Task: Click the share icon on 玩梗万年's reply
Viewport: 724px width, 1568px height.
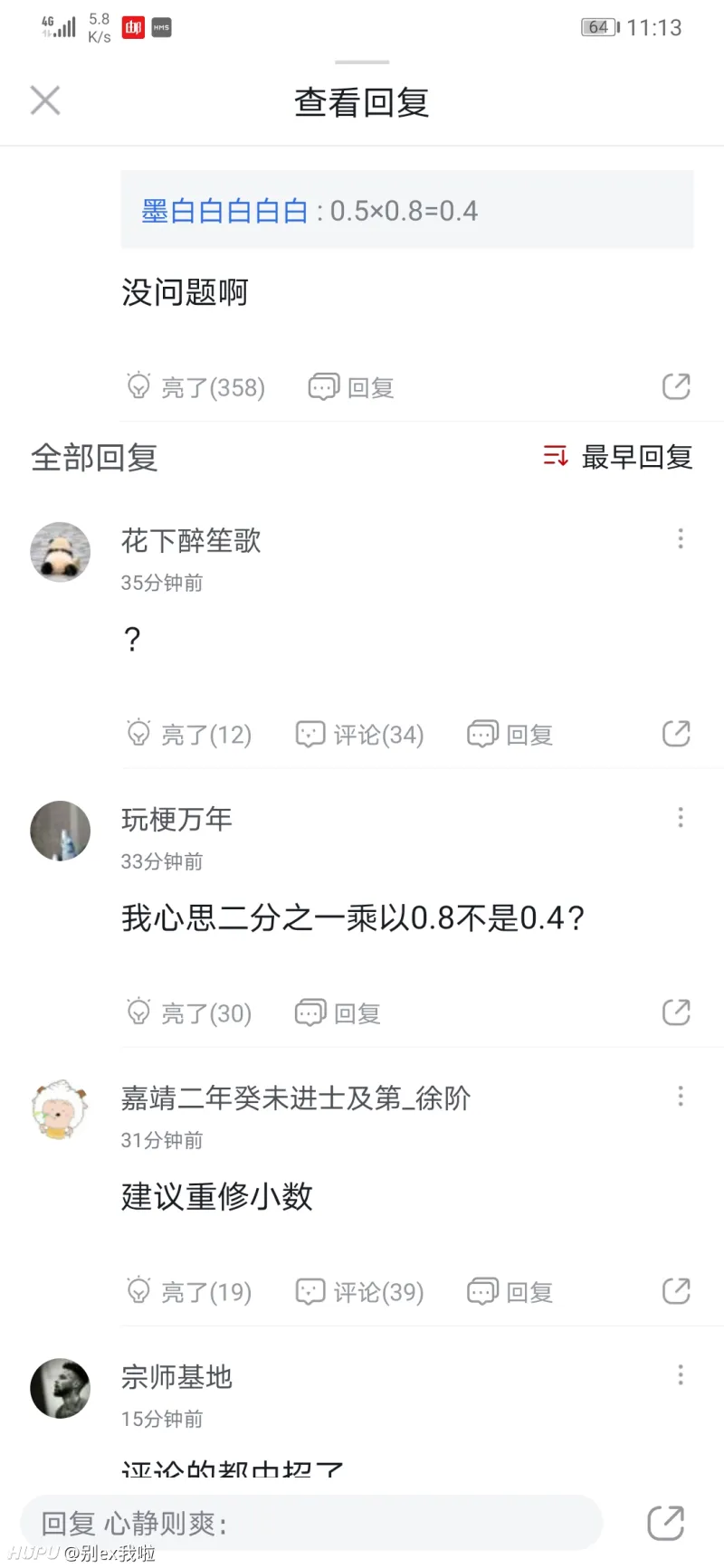Action: 676,1012
